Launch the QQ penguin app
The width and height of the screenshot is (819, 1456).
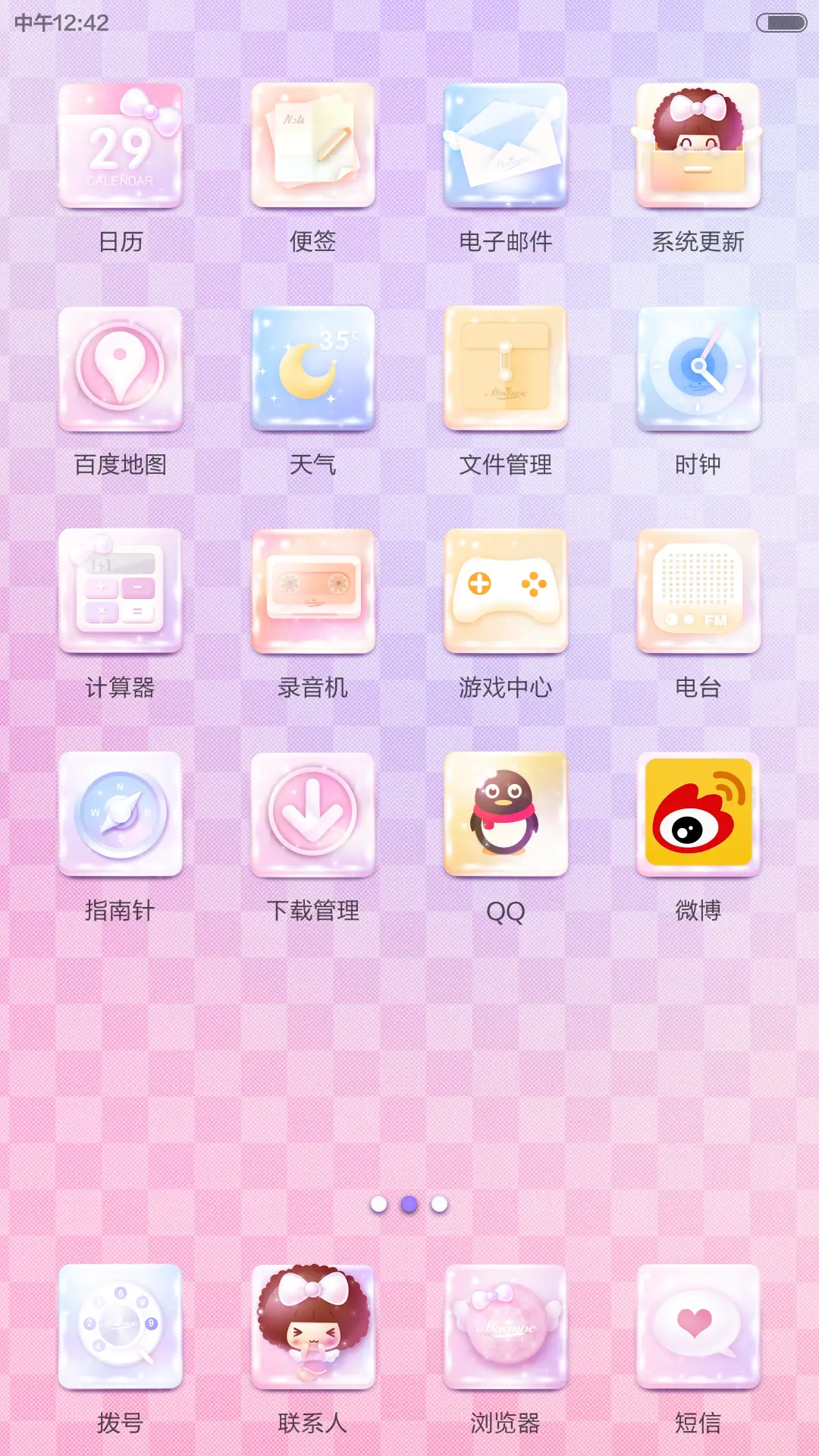pos(506,815)
